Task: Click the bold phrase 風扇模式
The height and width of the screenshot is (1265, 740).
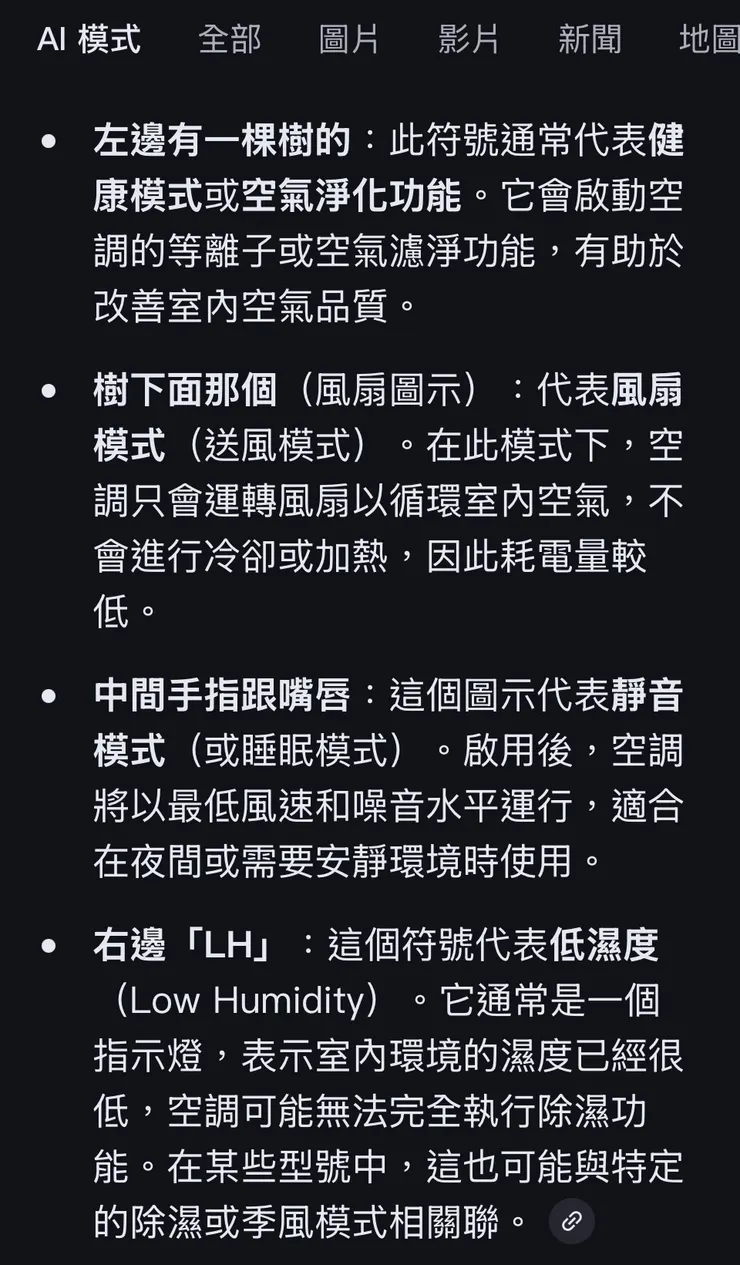Action: click(120, 450)
